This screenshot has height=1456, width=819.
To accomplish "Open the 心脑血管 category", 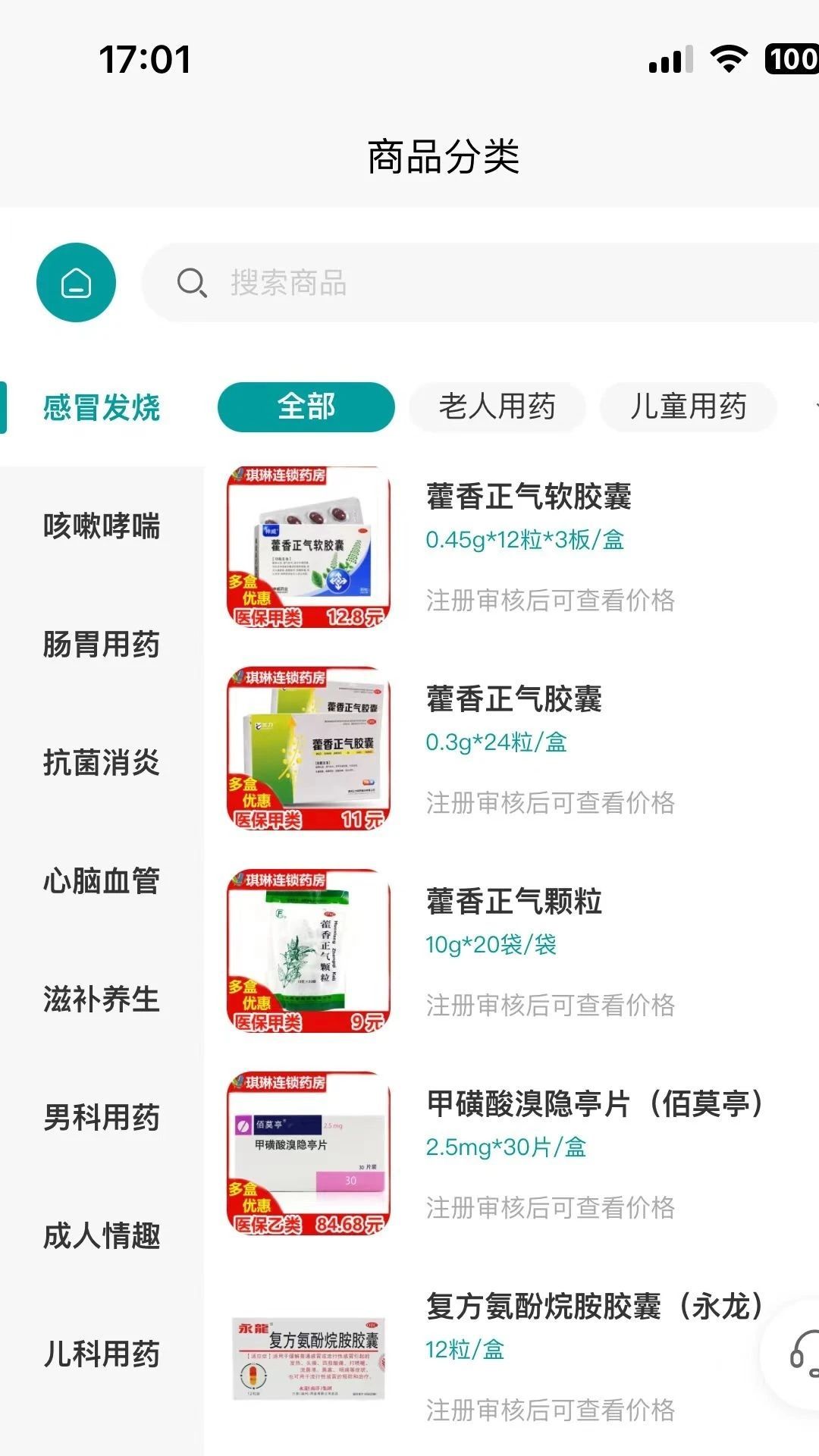I will (102, 883).
